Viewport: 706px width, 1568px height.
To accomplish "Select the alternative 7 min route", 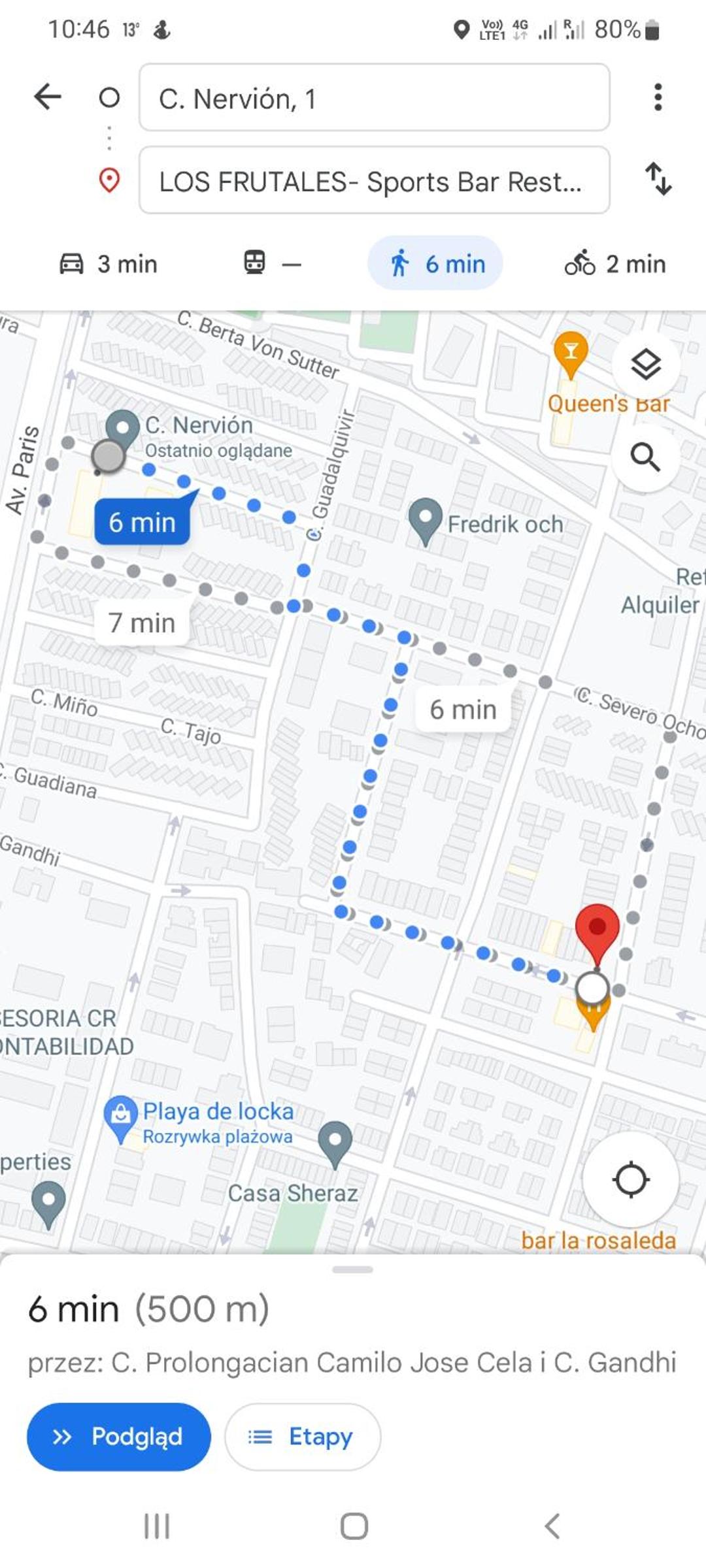I will click(x=142, y=623).
